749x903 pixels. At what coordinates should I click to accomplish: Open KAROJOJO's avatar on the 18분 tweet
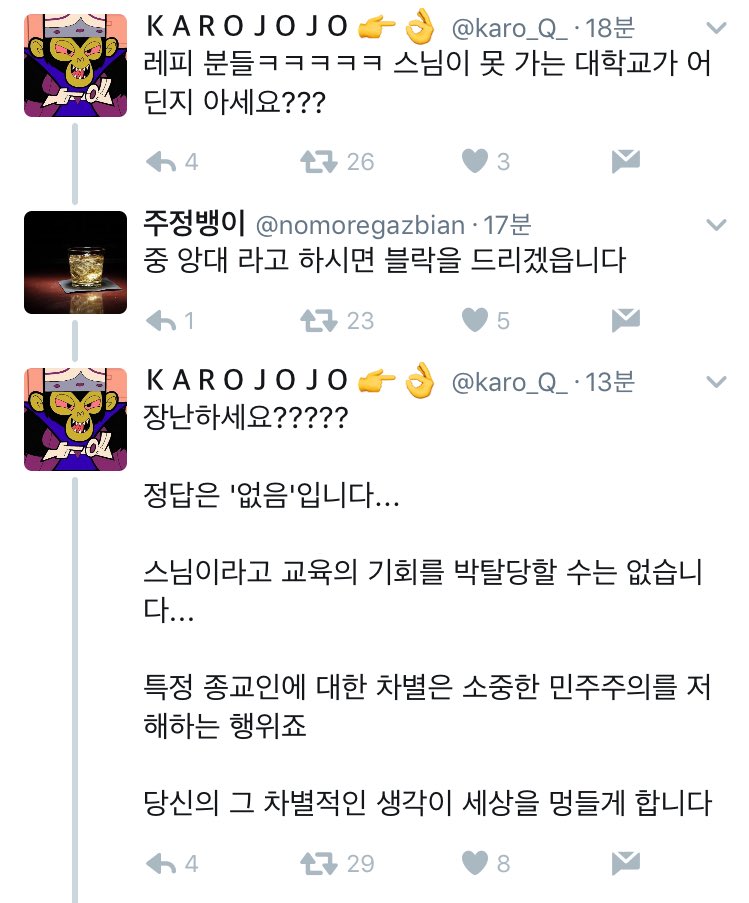[x=75, y=66]
